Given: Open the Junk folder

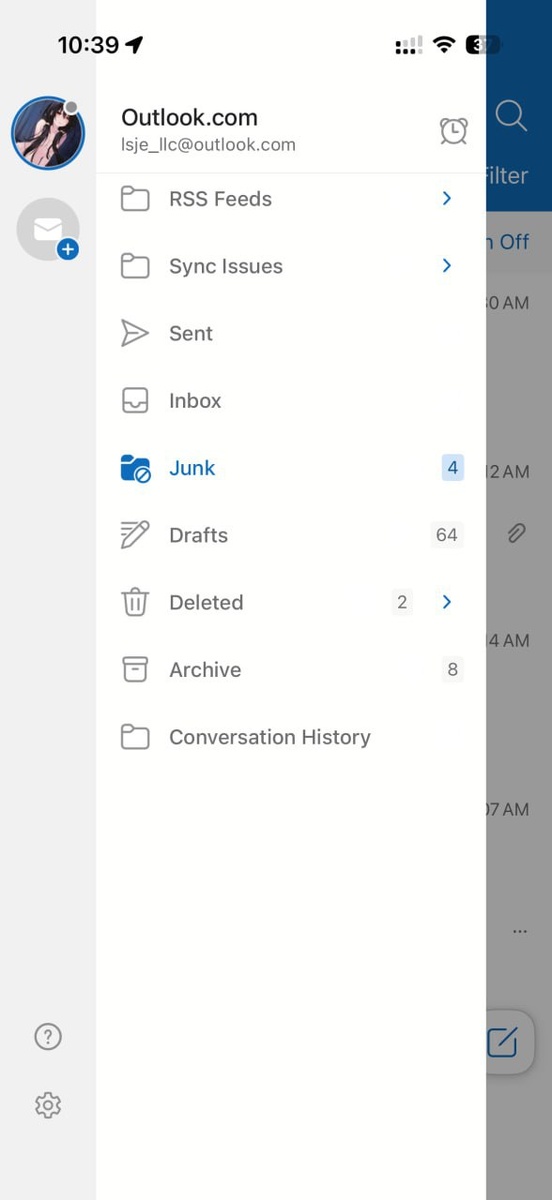Looking at the screenshot, I should point(291,468).
